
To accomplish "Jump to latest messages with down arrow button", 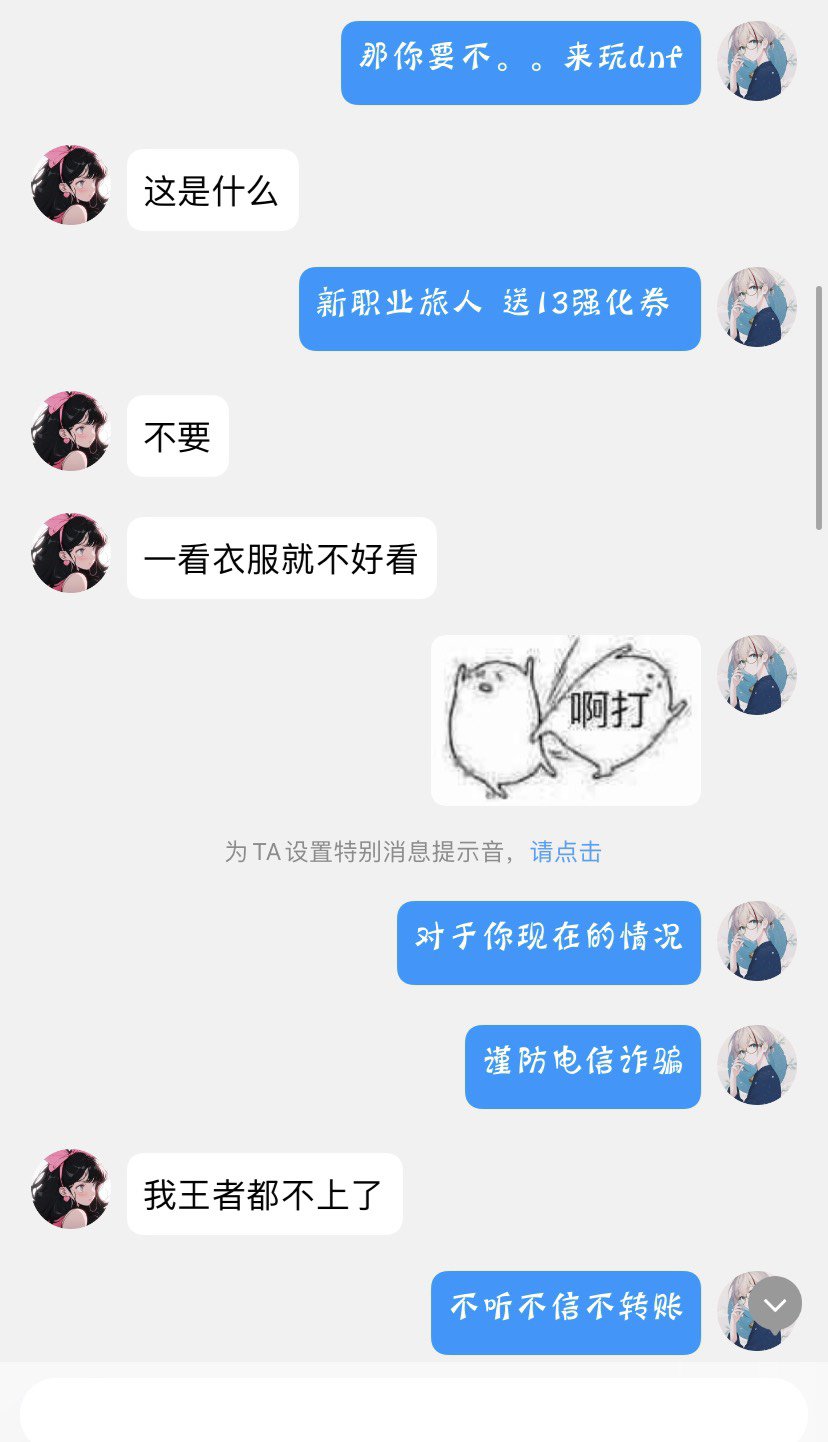I will click(775, 1303).
